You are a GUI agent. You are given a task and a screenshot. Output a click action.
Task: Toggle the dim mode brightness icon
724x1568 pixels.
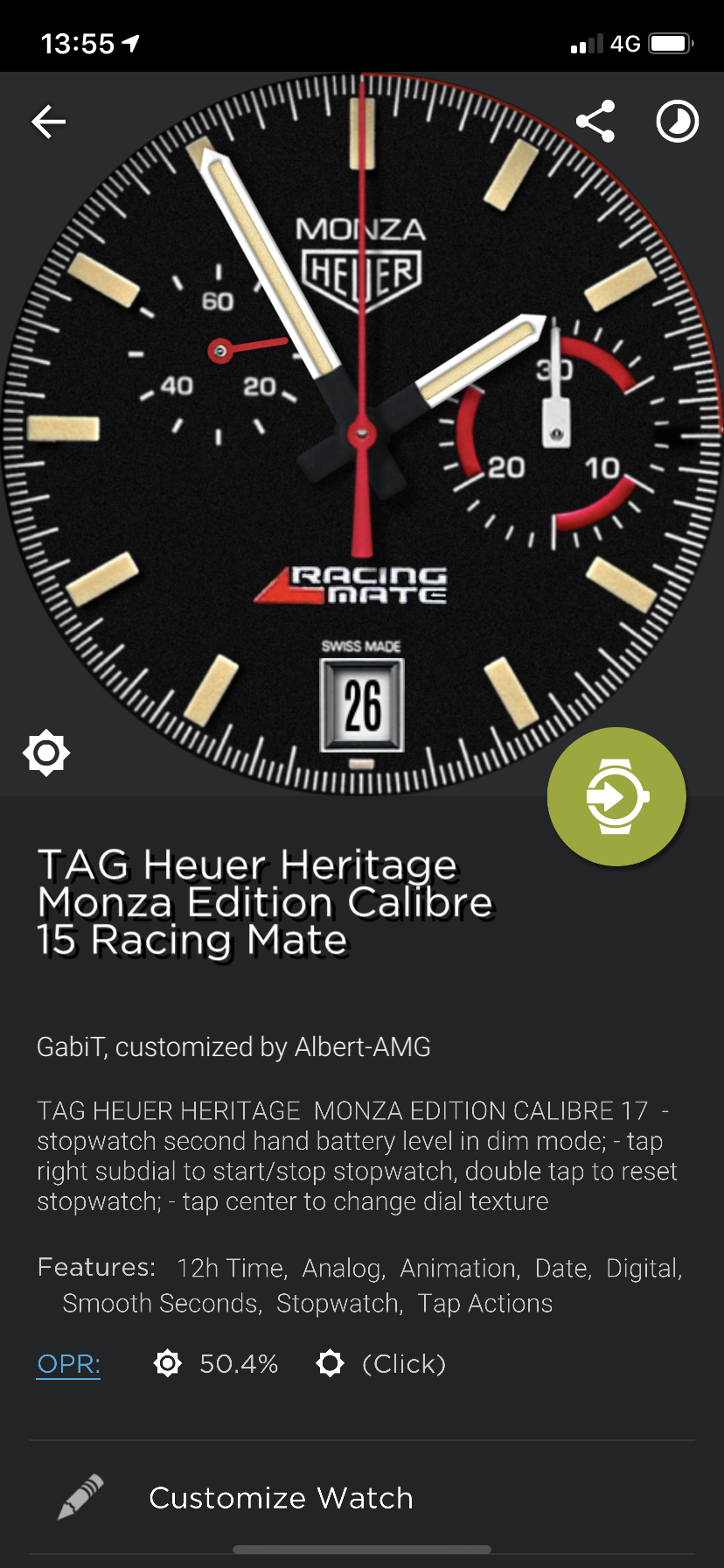46,752
